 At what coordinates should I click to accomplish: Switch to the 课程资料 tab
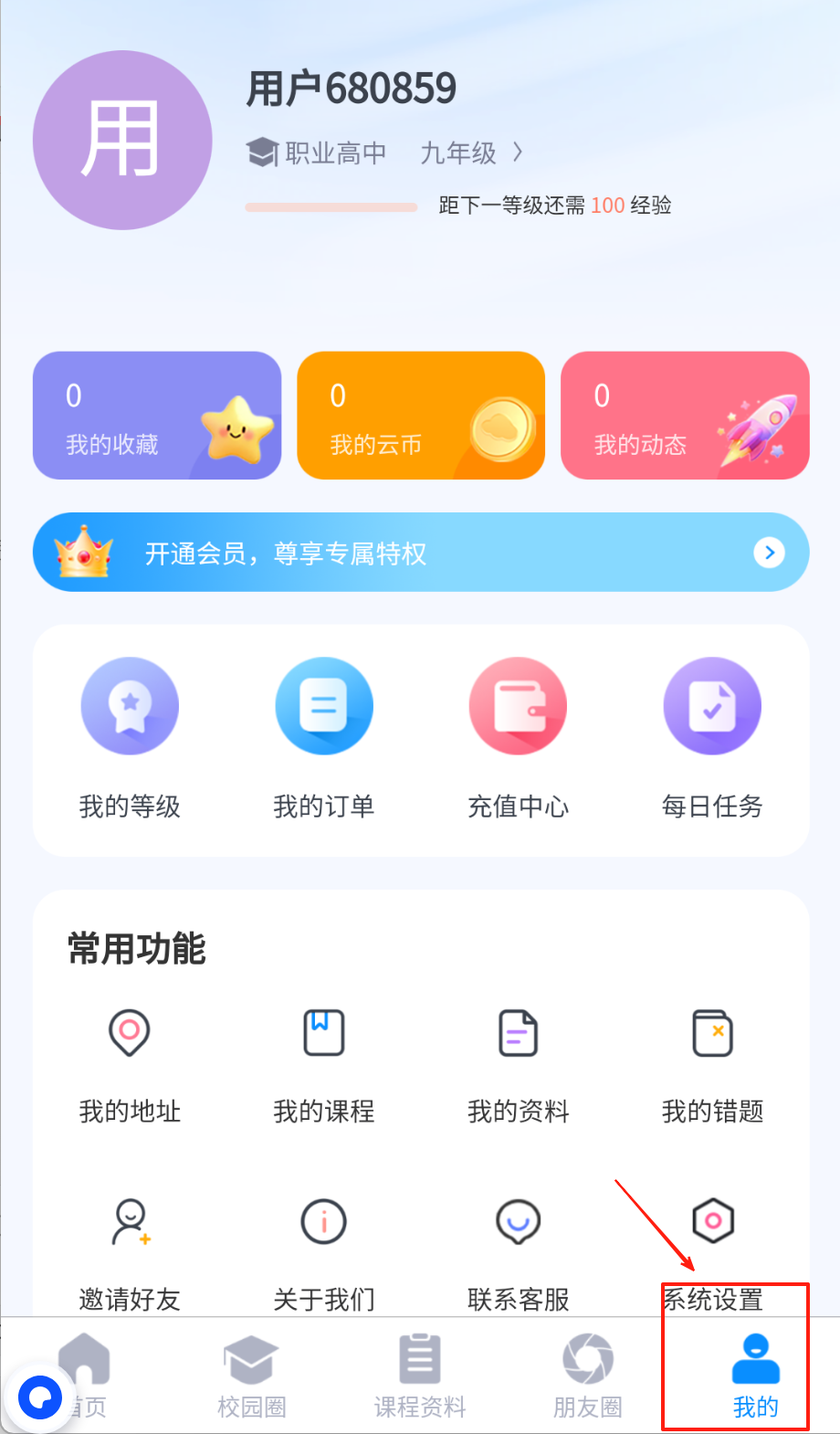[x=420, y=1375]
